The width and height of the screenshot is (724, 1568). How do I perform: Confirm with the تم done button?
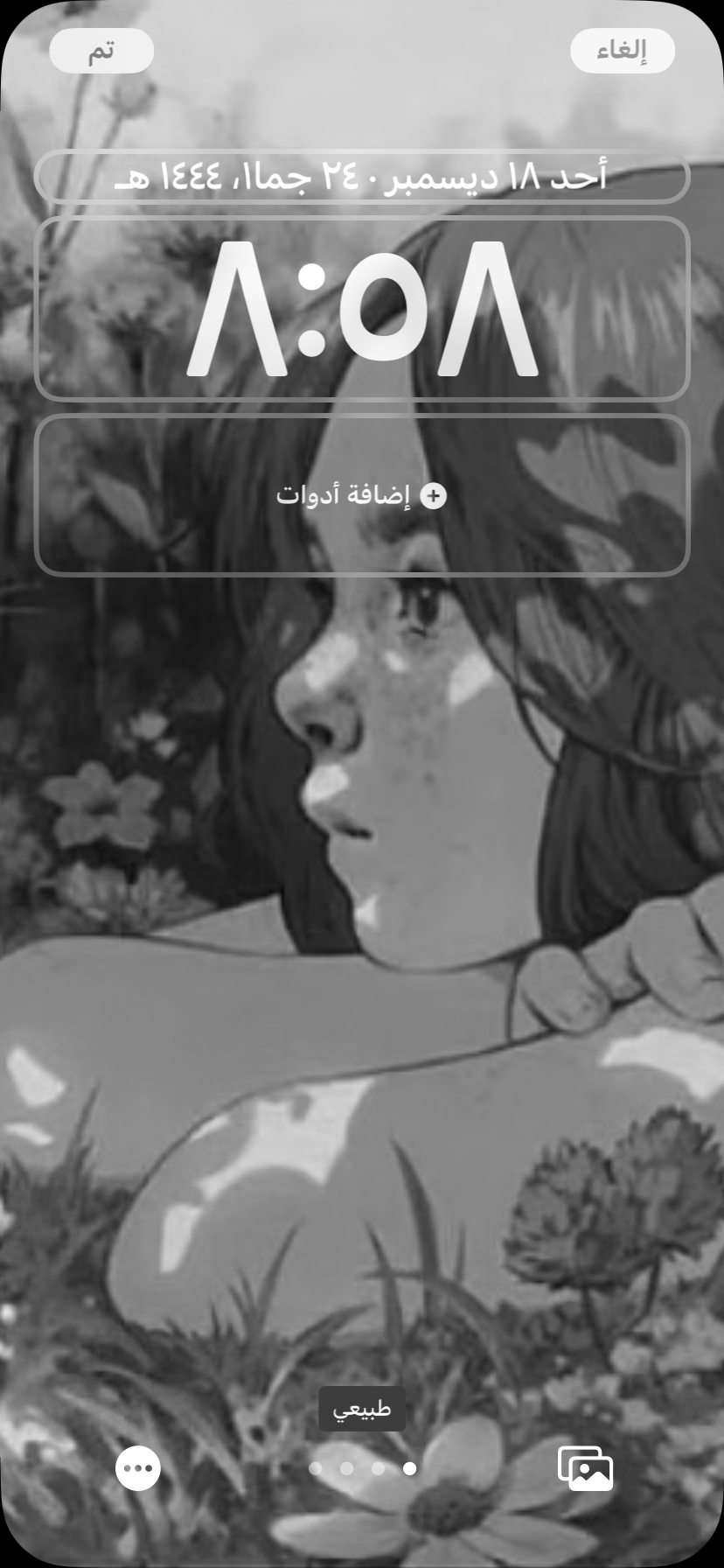pyautogui.click(x=101, y=51)
